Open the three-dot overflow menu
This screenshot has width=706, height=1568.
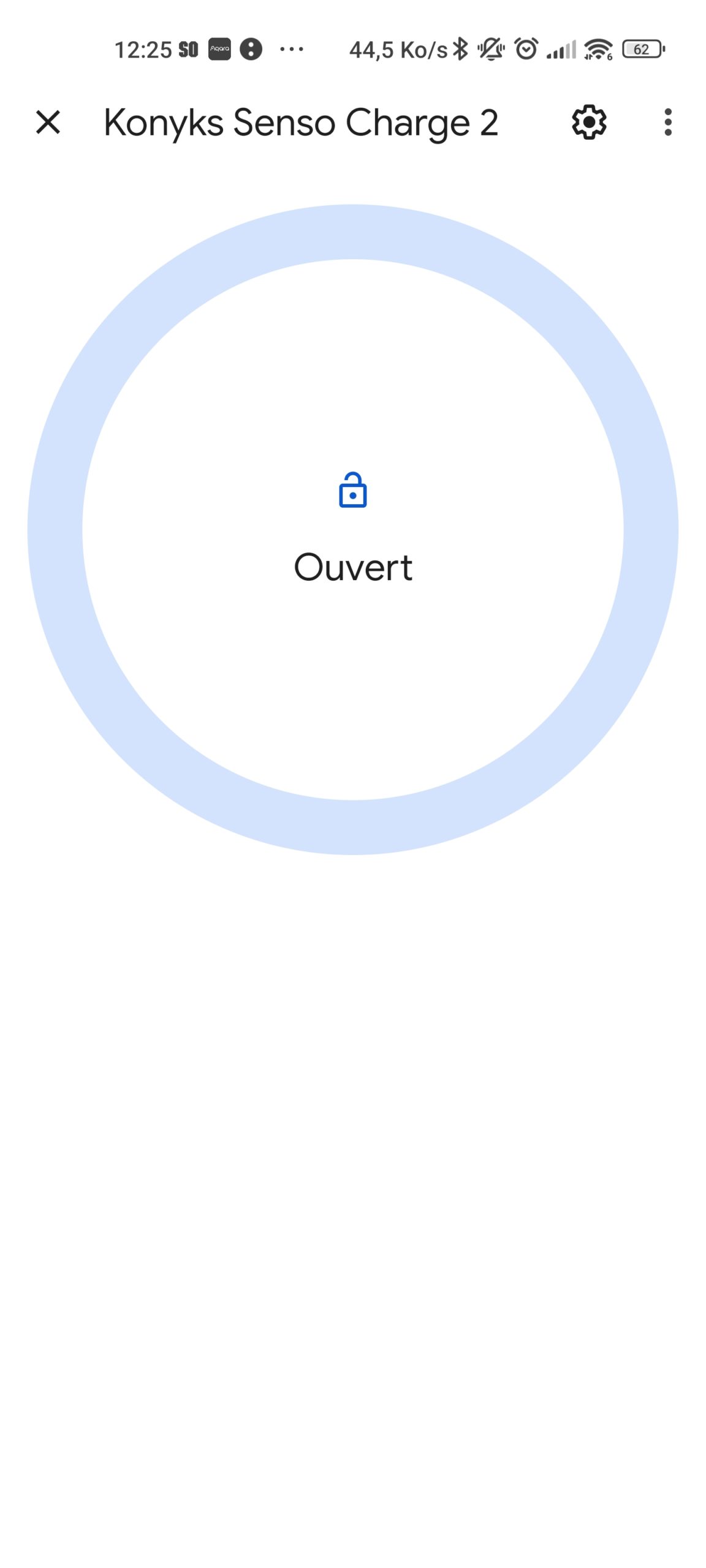668,122
